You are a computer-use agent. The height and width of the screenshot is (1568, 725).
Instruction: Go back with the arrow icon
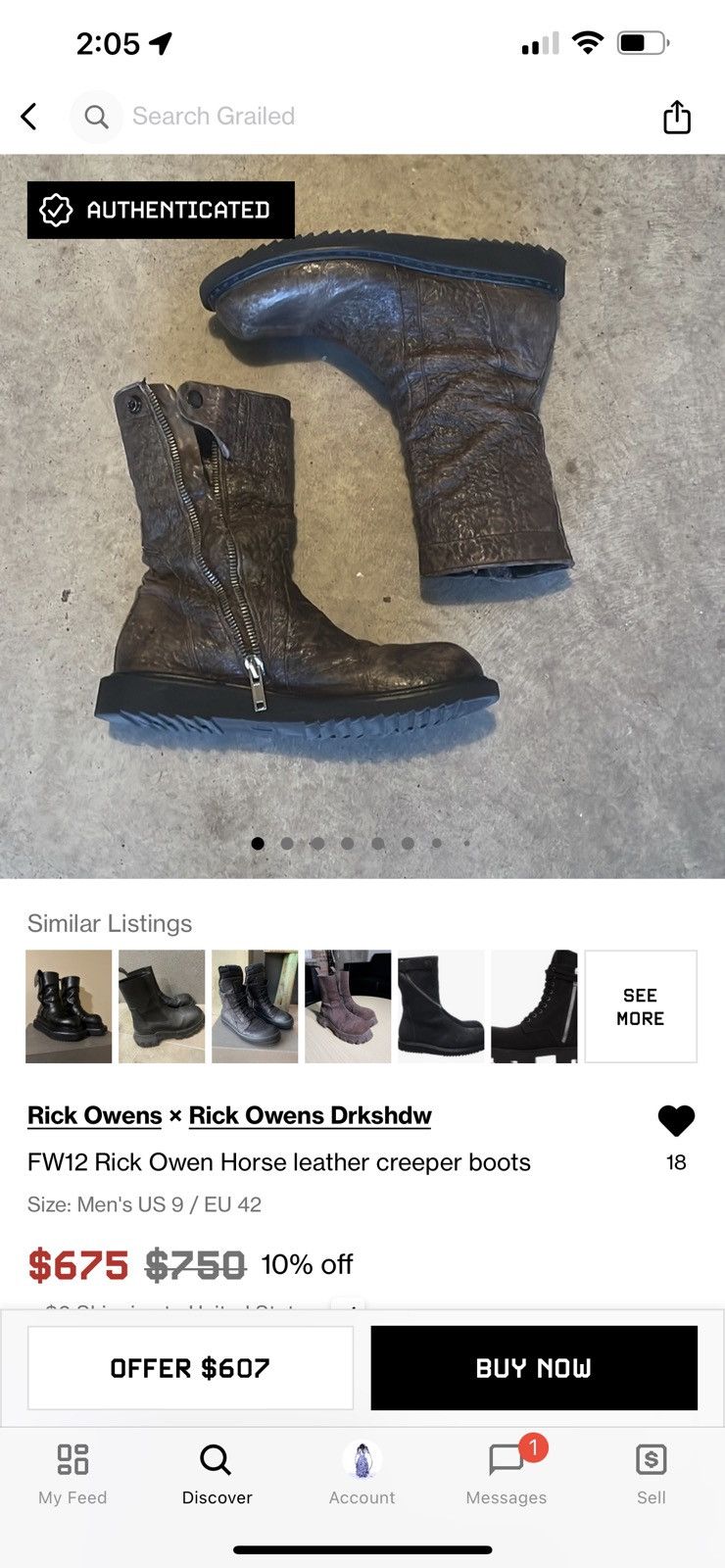point(29,117)
